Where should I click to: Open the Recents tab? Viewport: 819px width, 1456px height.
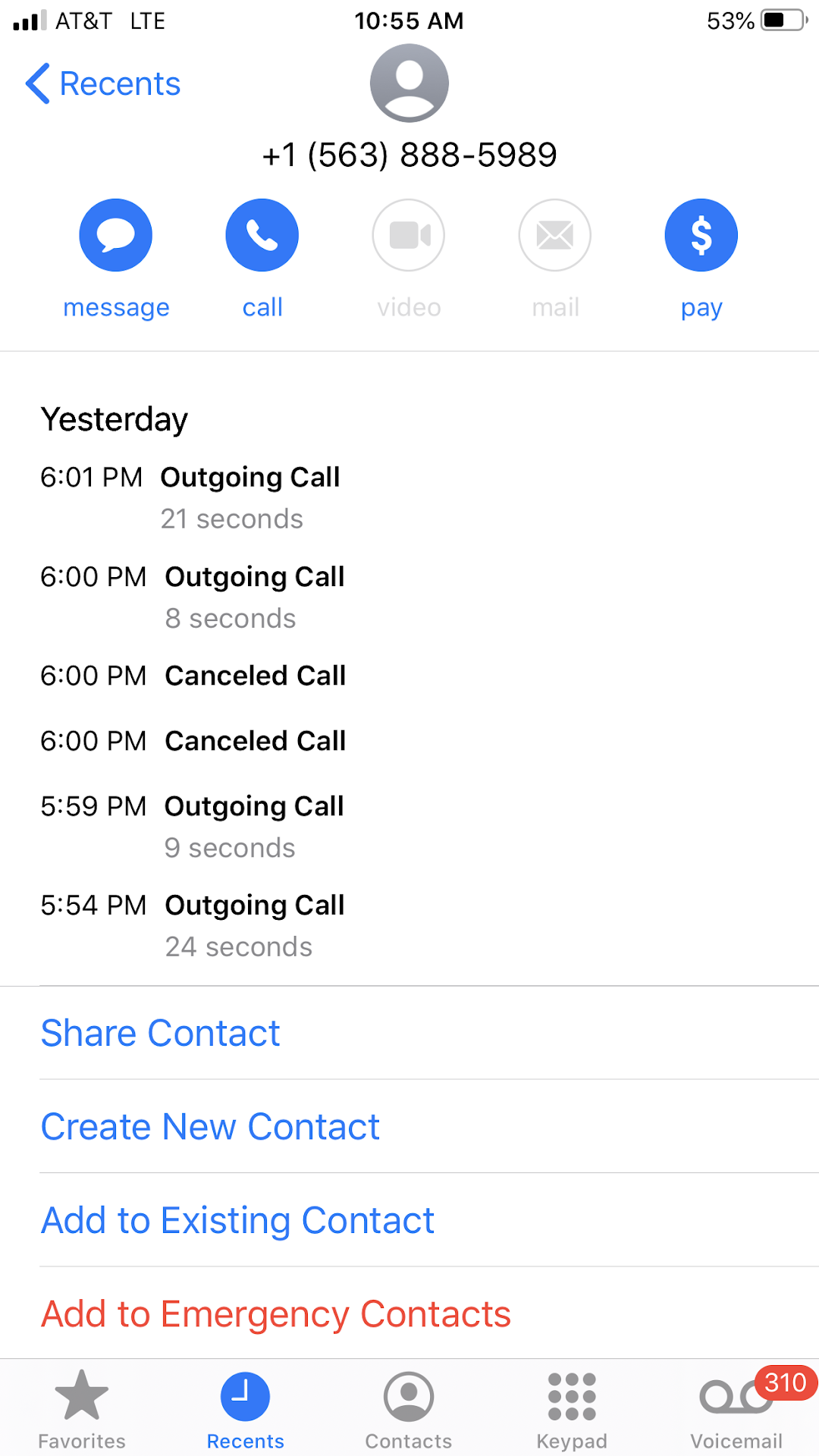click(245, 1409)
